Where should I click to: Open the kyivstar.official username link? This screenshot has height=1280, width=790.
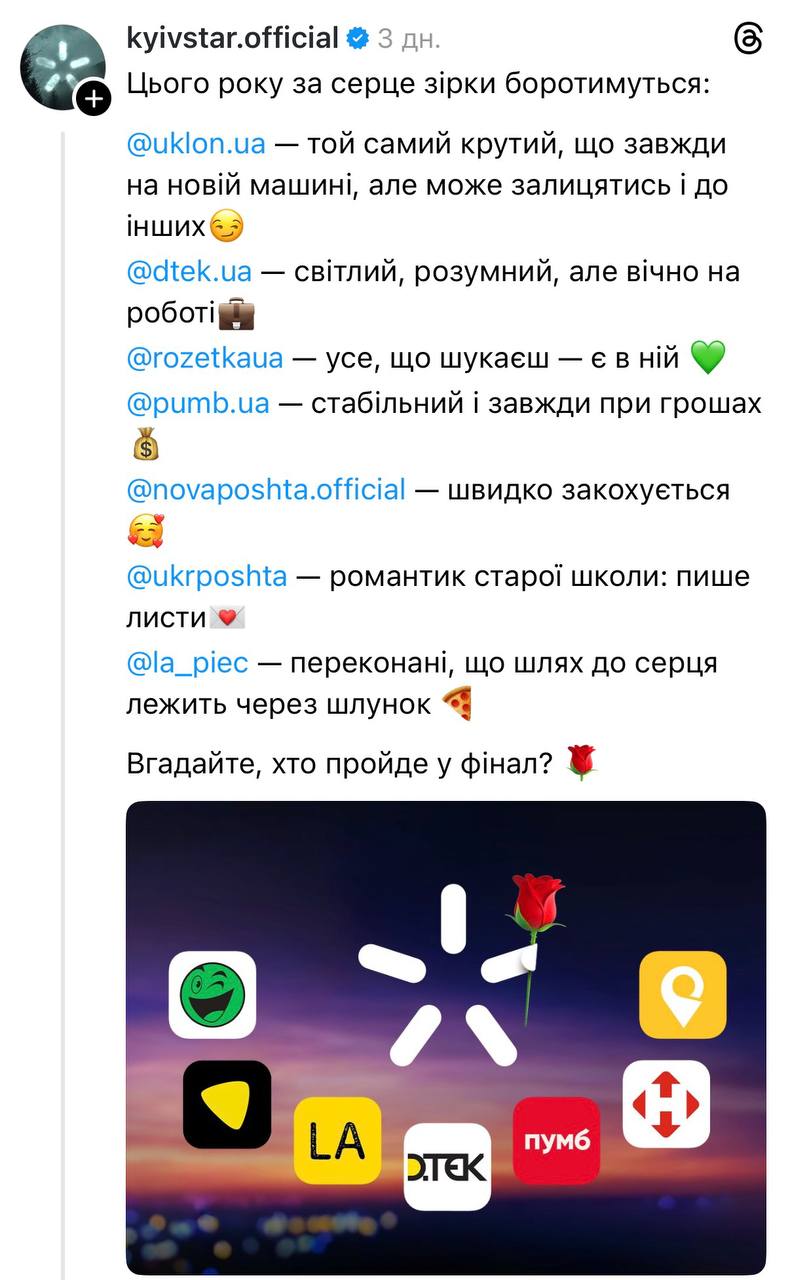click(x=233, y=39)
